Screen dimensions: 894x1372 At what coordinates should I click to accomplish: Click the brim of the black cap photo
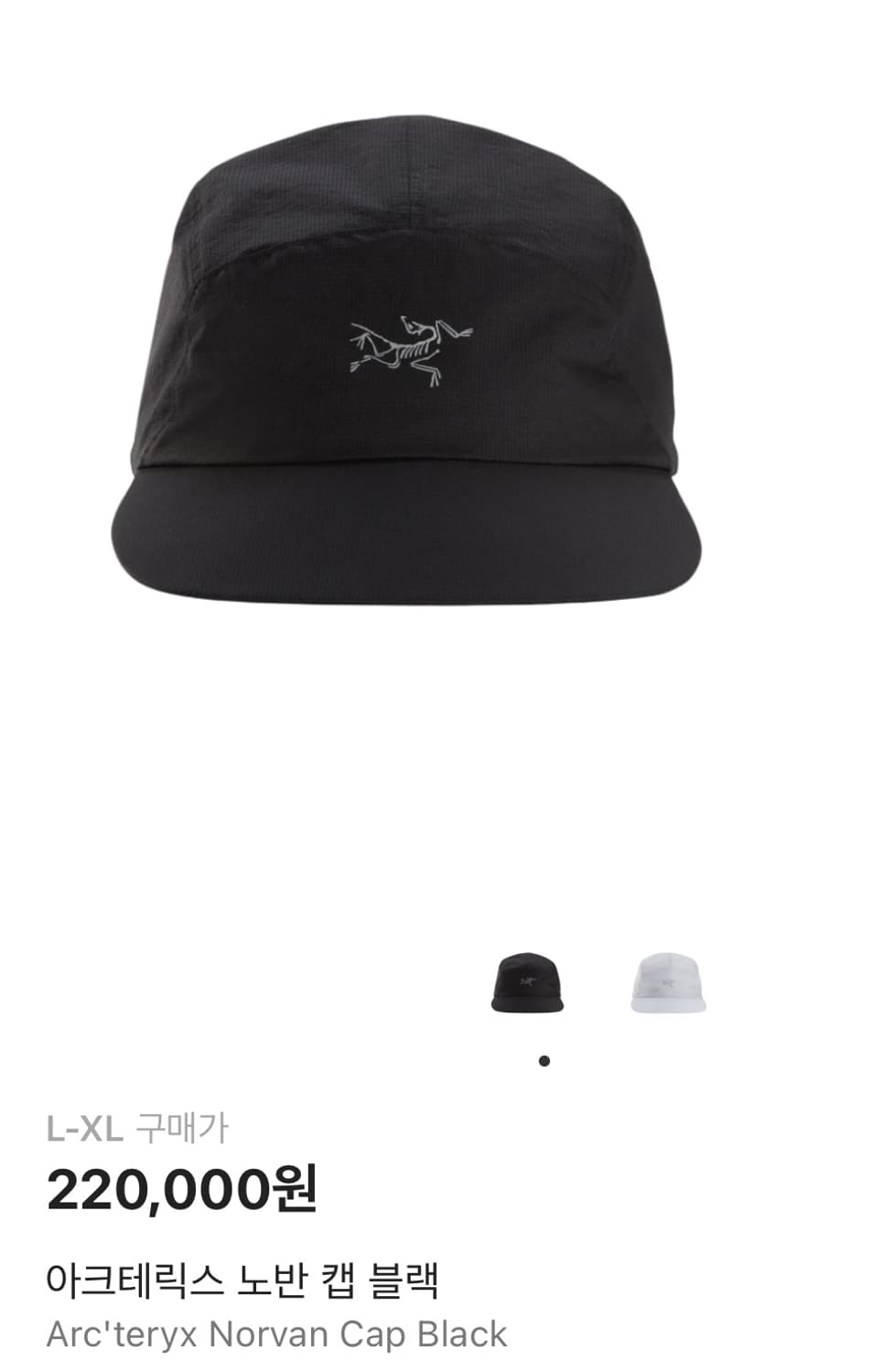(412, 540)
